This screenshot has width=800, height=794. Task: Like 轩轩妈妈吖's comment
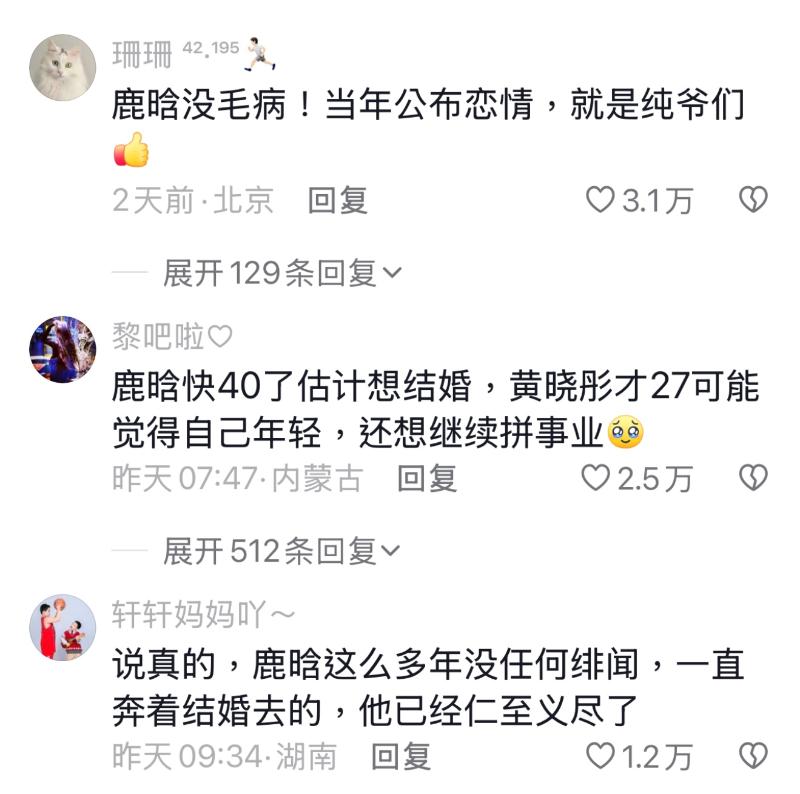coord(600,756)
